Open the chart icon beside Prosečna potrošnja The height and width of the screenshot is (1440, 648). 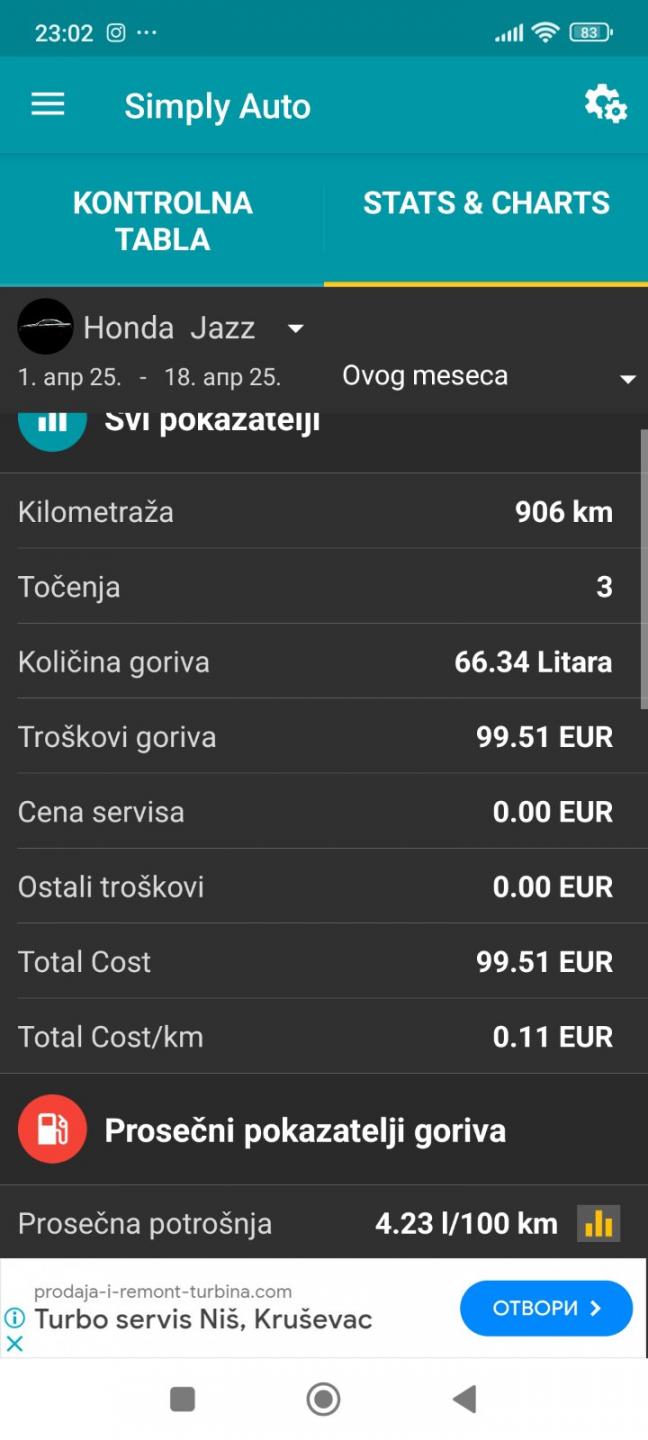pos(598,1223)
